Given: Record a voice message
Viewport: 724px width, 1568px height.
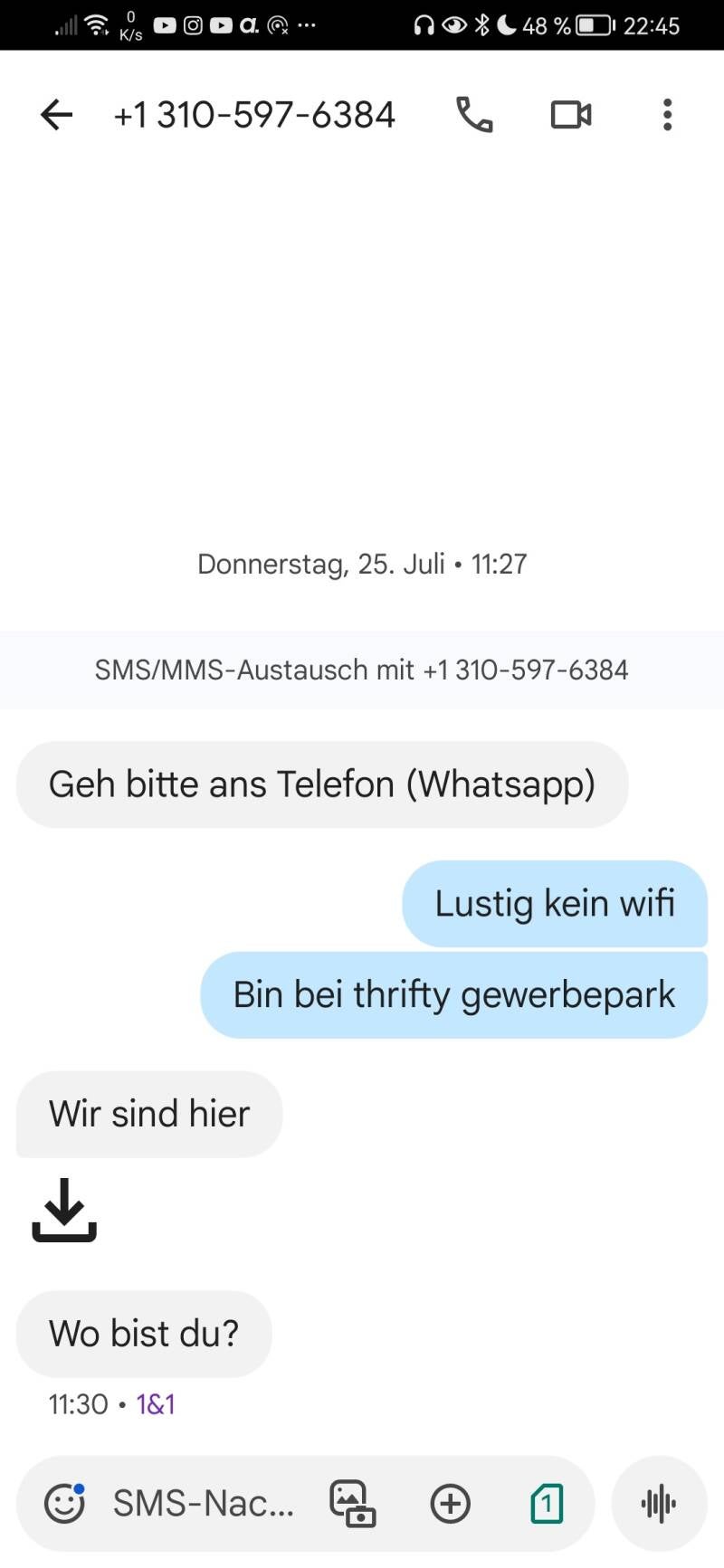Looking at the screenshot, I should tap(659, 1504).
